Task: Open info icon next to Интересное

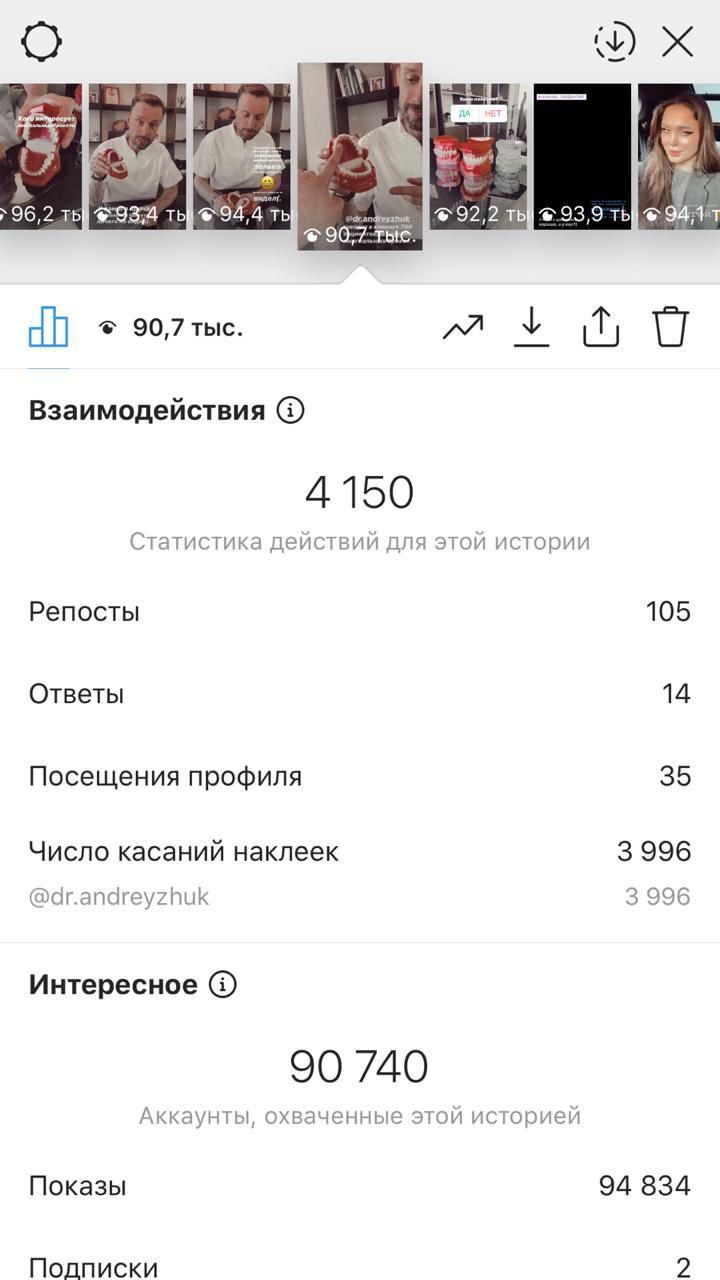Action: 222,985
